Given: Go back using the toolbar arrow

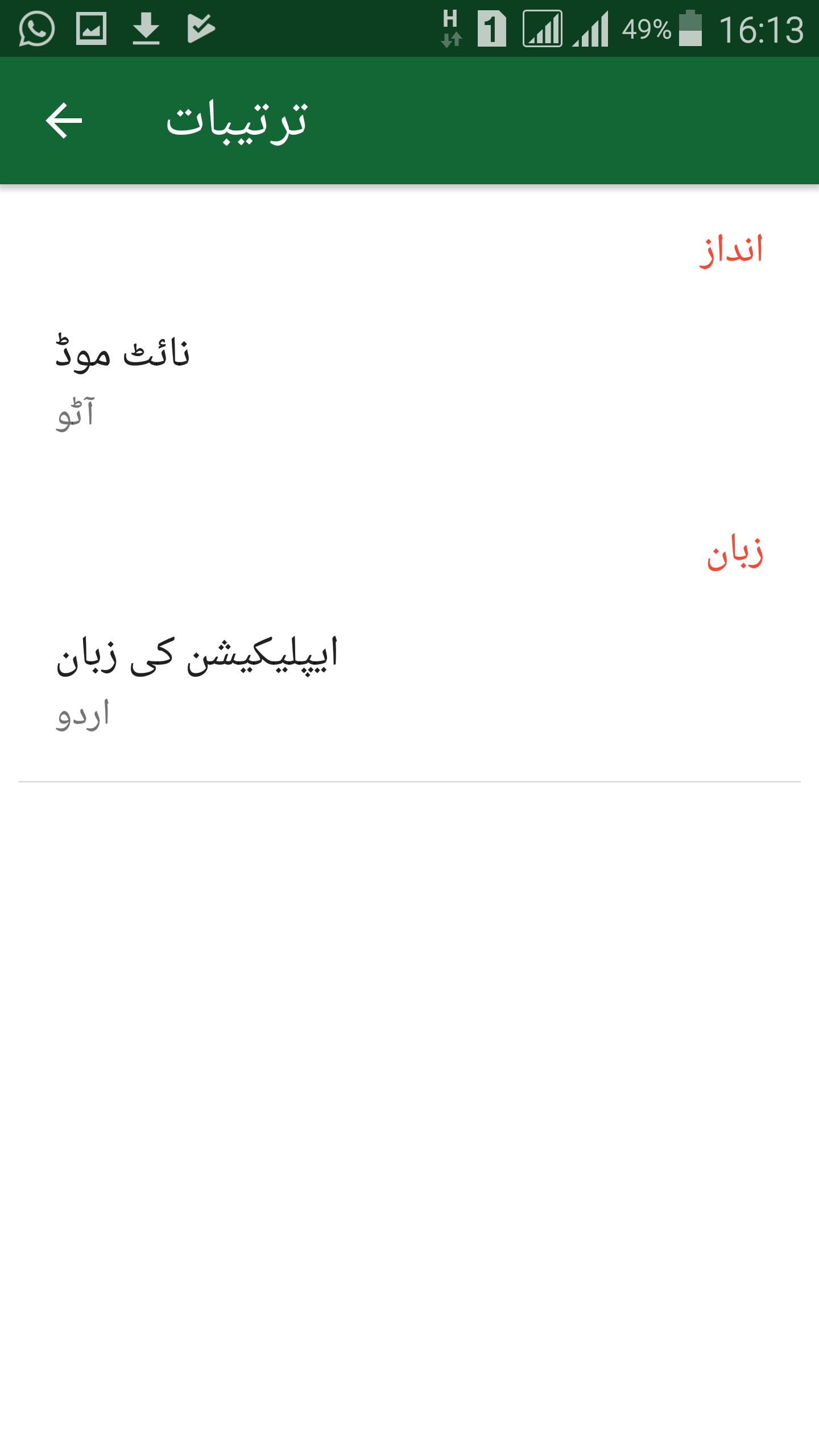Looking at the screenshot, I should click(x=64, y=121).
